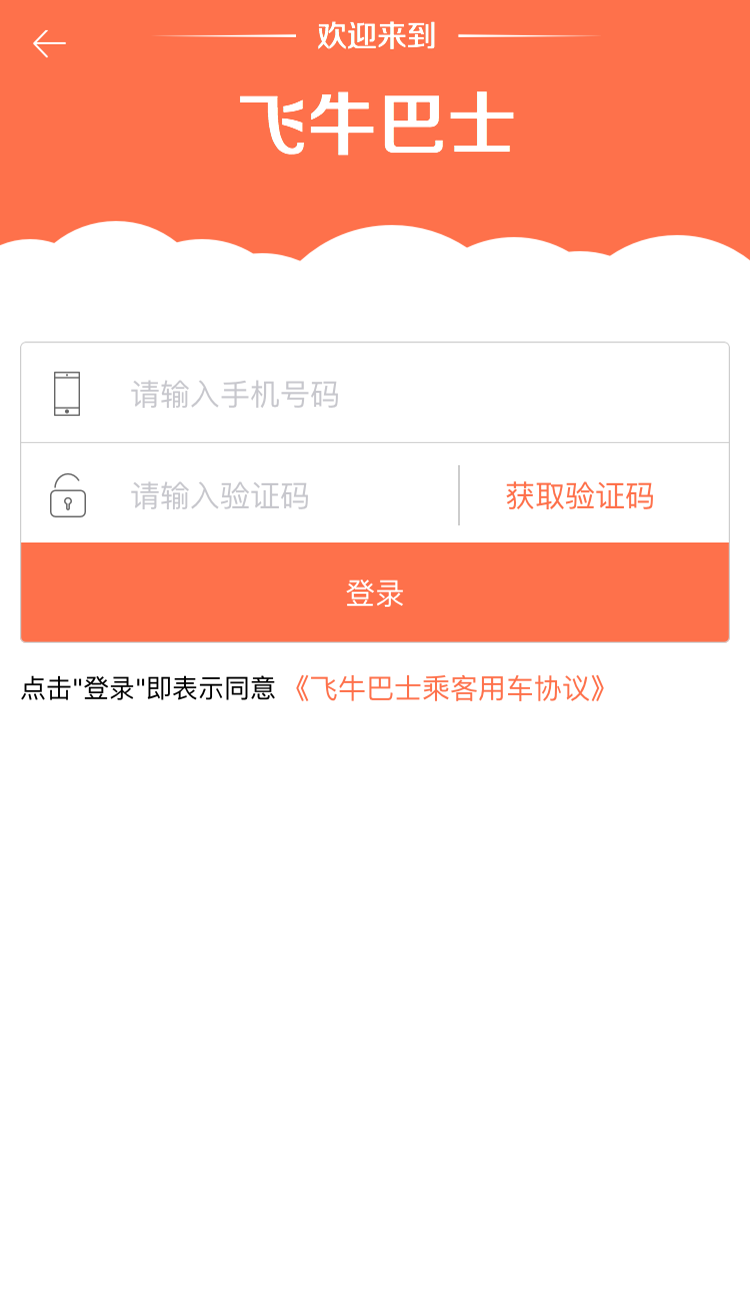Tap the 登录 login button
The width and height of the screenshot is (750, 1300).
click(x=375, y=593)
